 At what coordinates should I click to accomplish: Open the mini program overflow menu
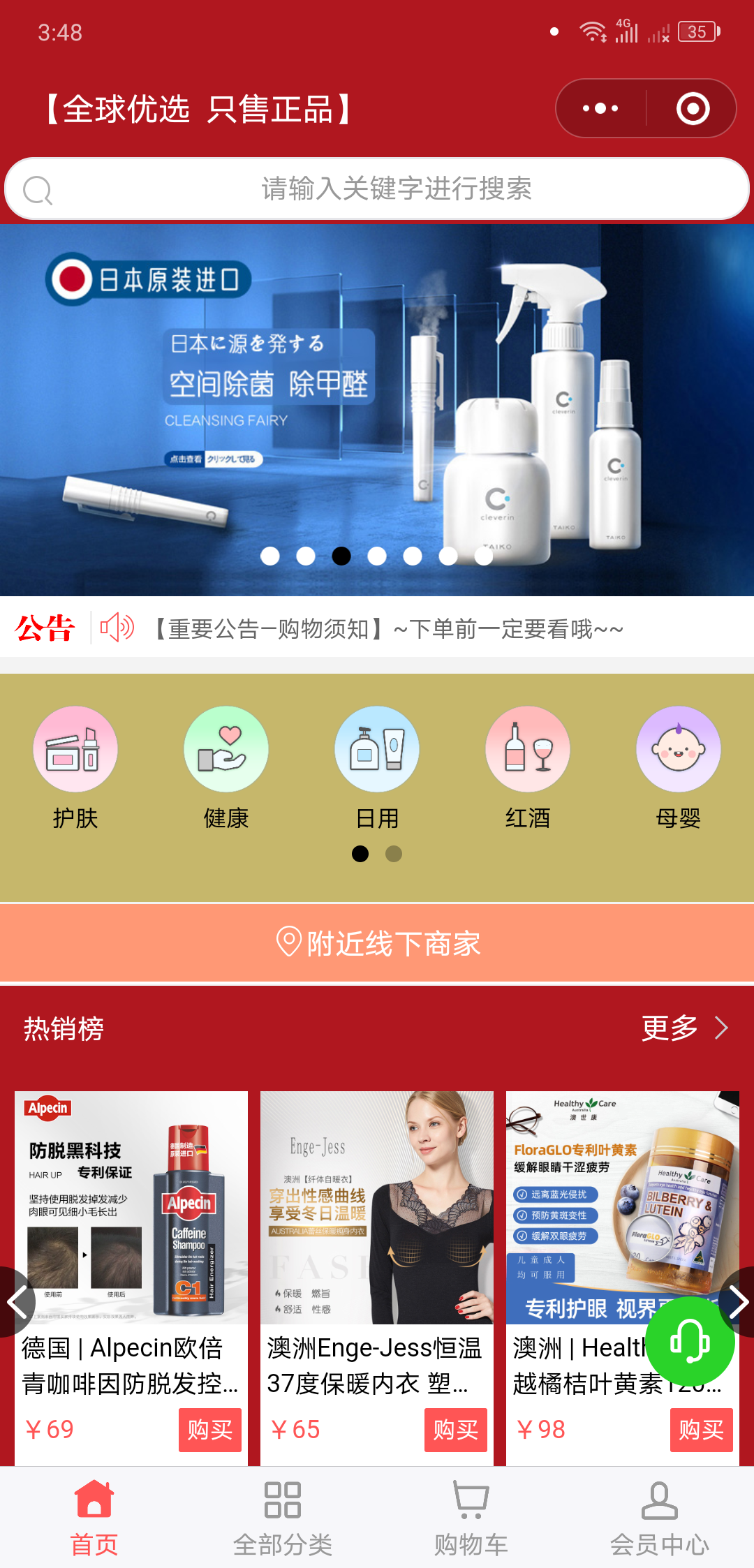coord(600,108)
